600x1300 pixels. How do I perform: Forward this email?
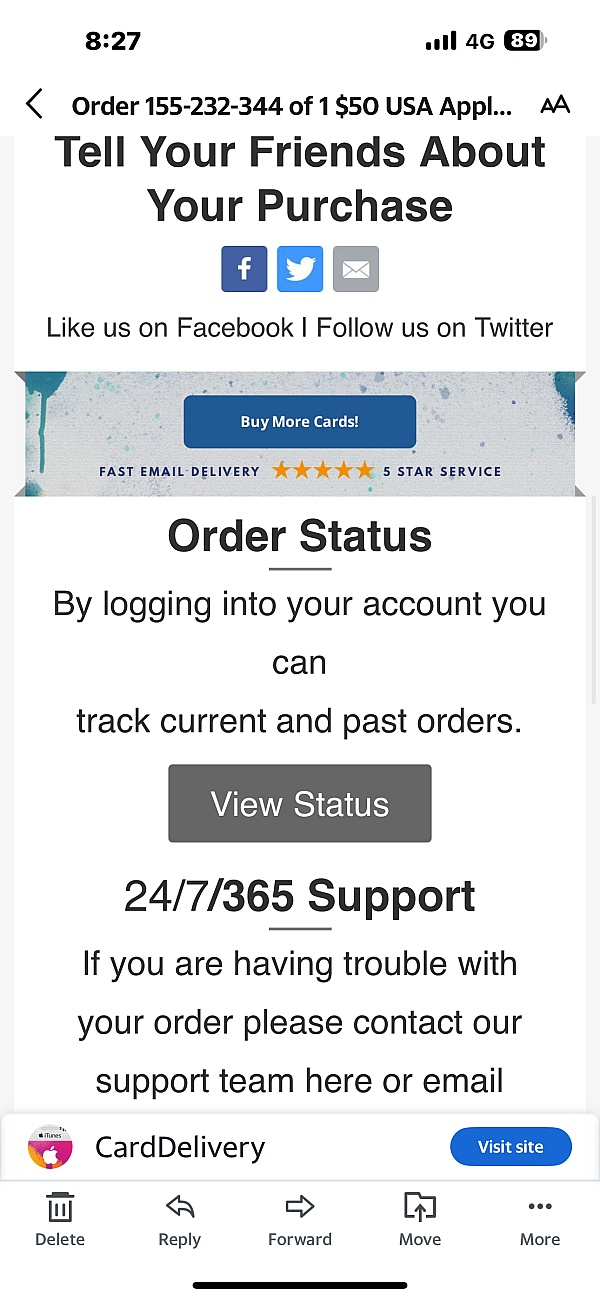tap(300, 1220)
